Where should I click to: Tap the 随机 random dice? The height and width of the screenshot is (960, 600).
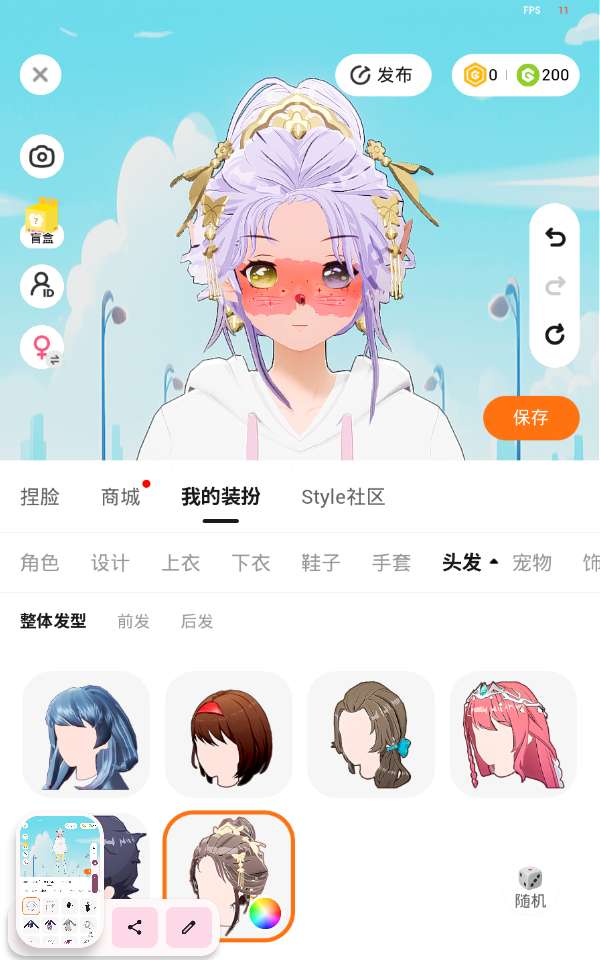(x=530, y=888)
